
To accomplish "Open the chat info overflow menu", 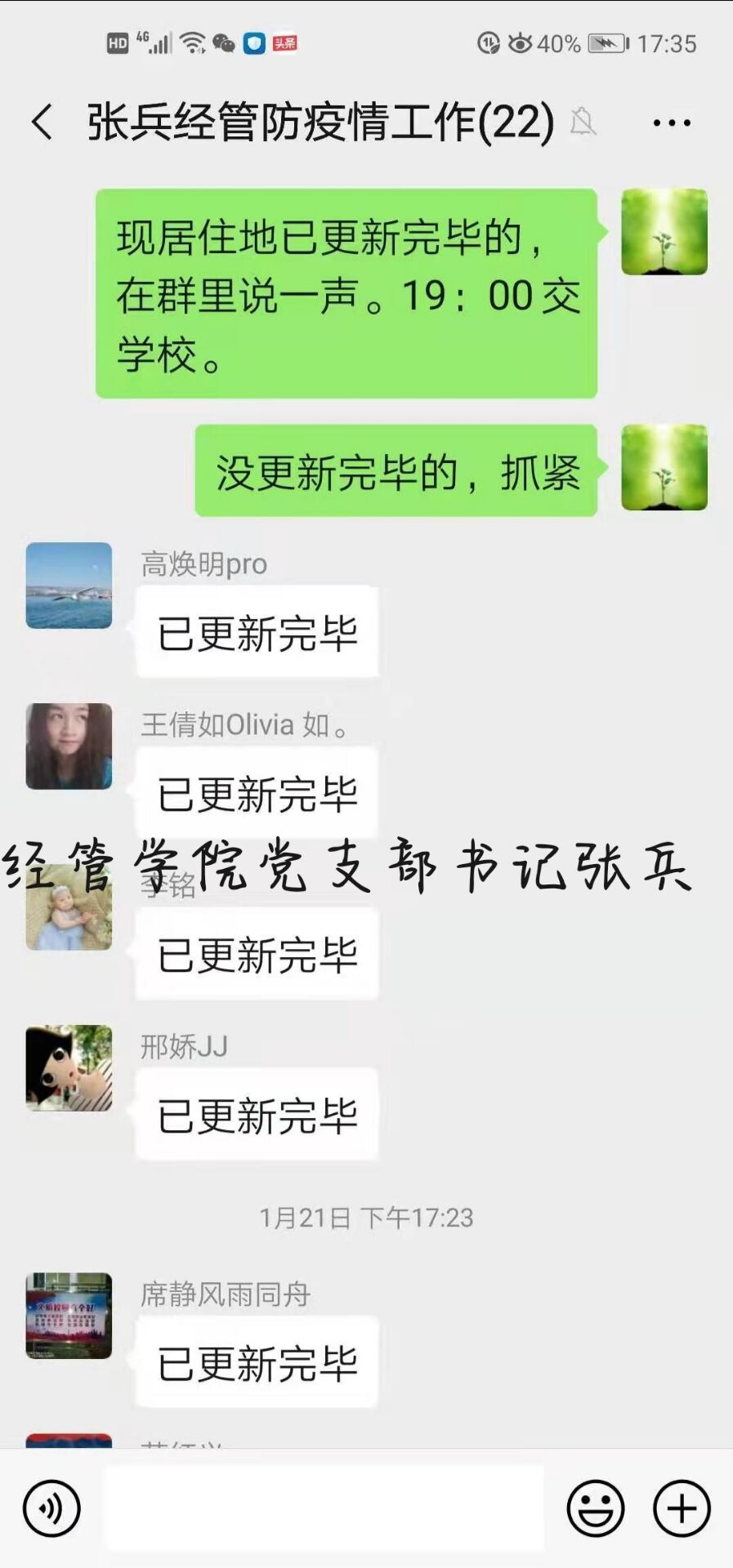I will click(x=671, y=123).
